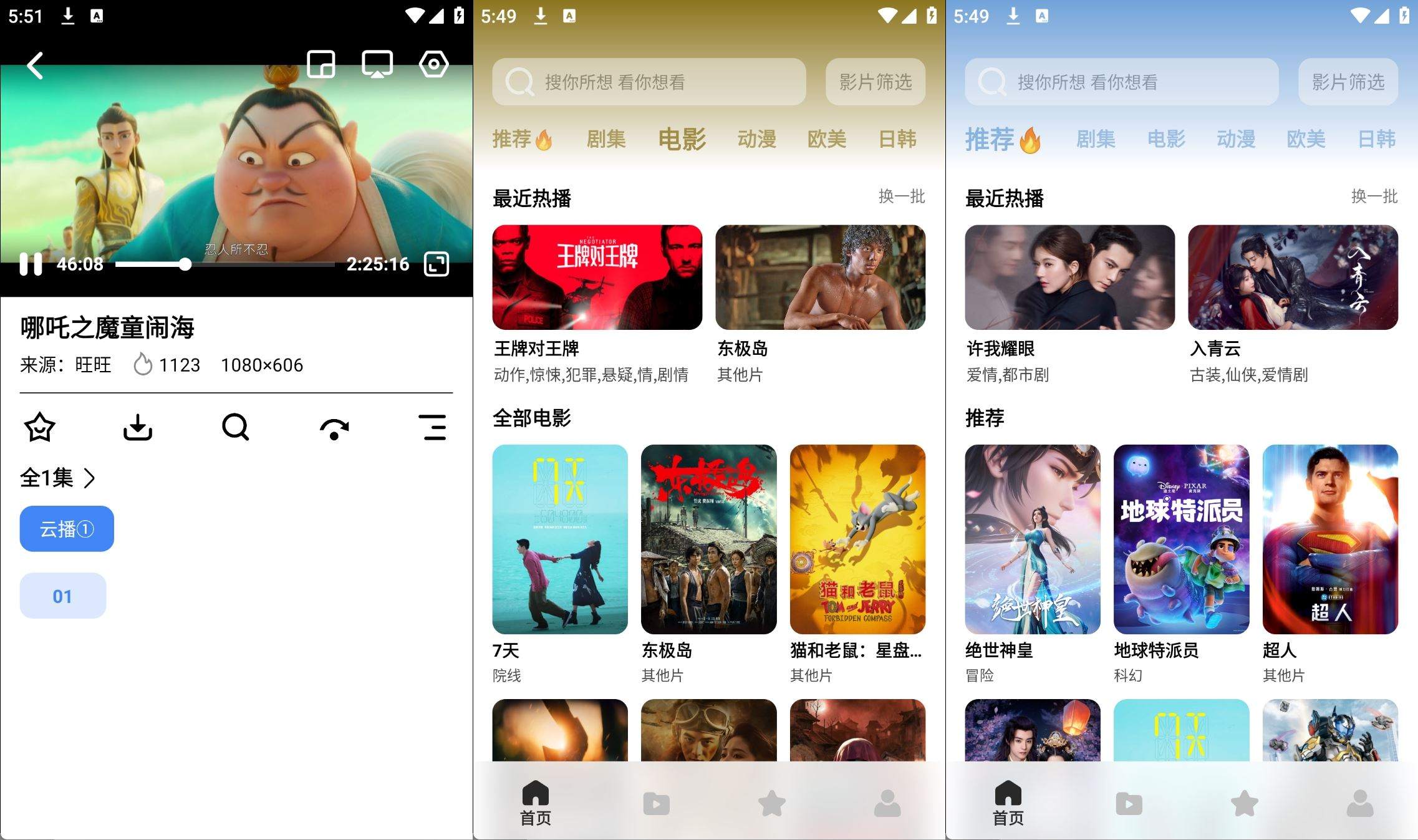
Task: Add 哪吒之魔童闹海 to favorites
Action: (x=40, y=427)
